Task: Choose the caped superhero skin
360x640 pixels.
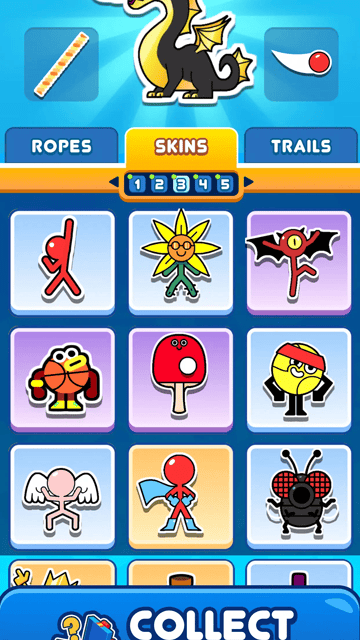Action: tap(181, 497)
